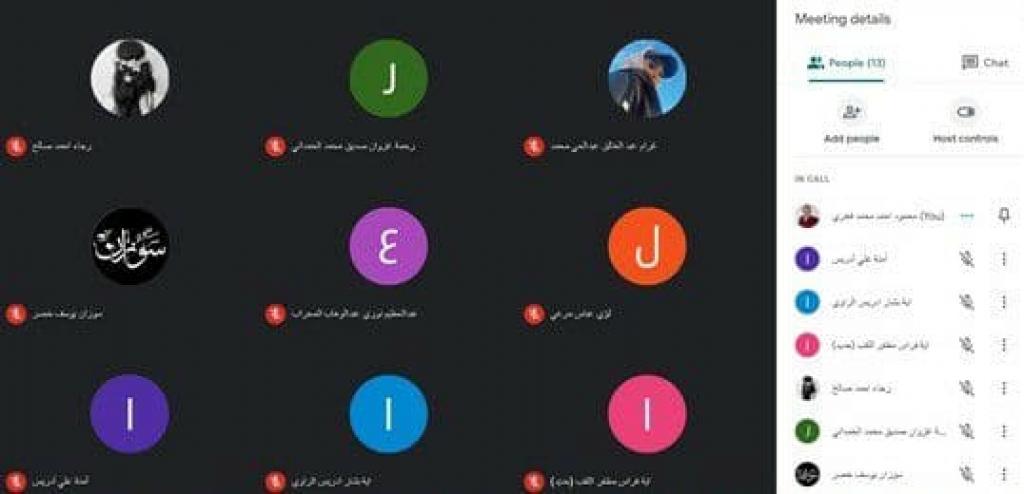
Task: Mute the participant with the purple avatar
Action: [966, 259]
